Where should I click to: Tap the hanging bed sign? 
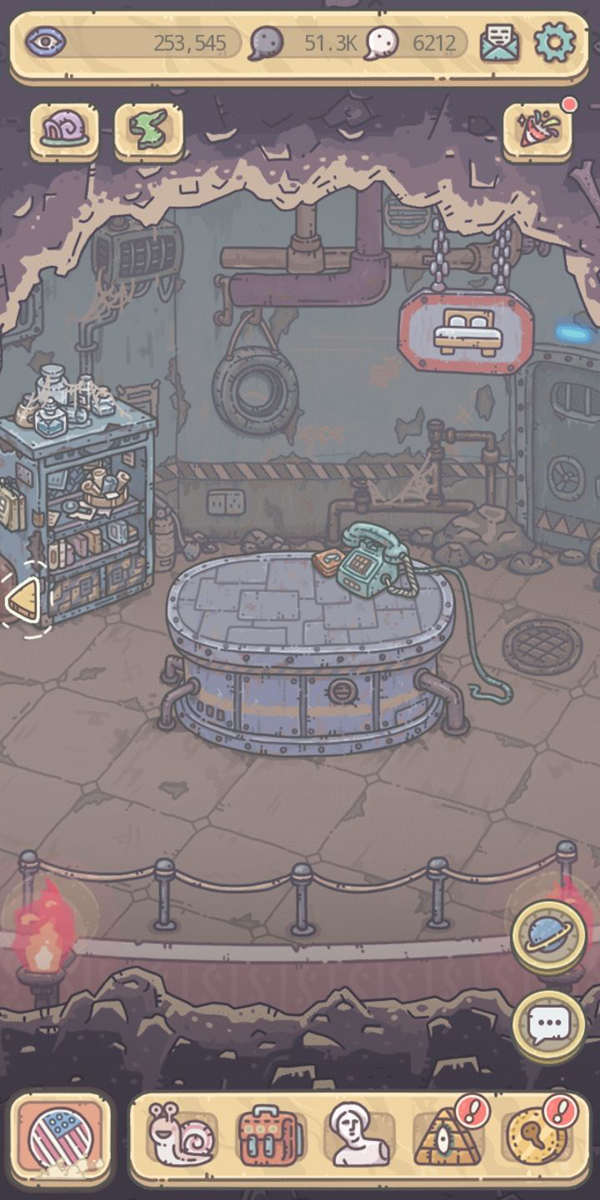coord(466,333)
